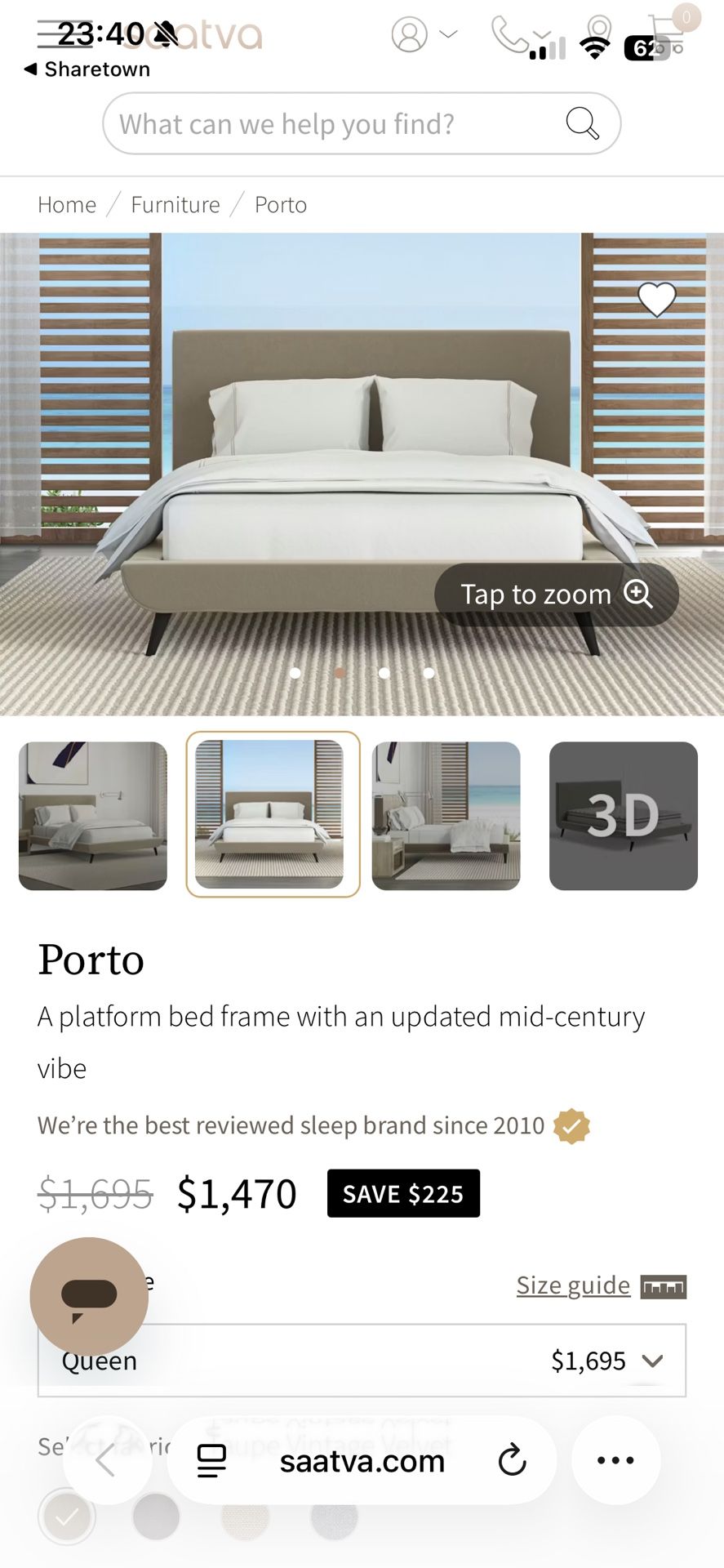The image size is (724, 1568).
Task: Reload the saatva.com page
Action: point(513,1460)
